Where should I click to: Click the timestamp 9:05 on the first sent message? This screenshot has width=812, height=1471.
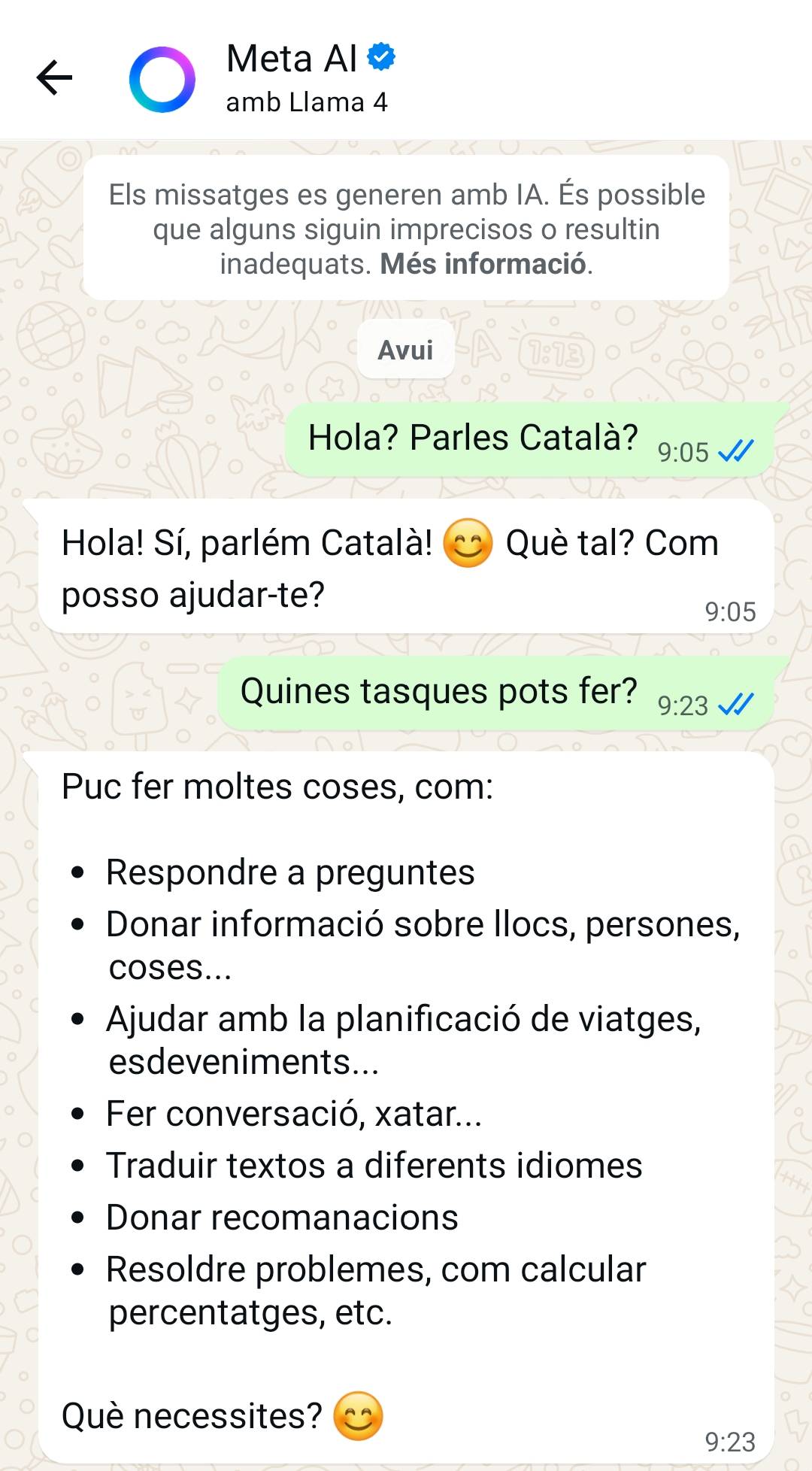[x=683, y=453]
